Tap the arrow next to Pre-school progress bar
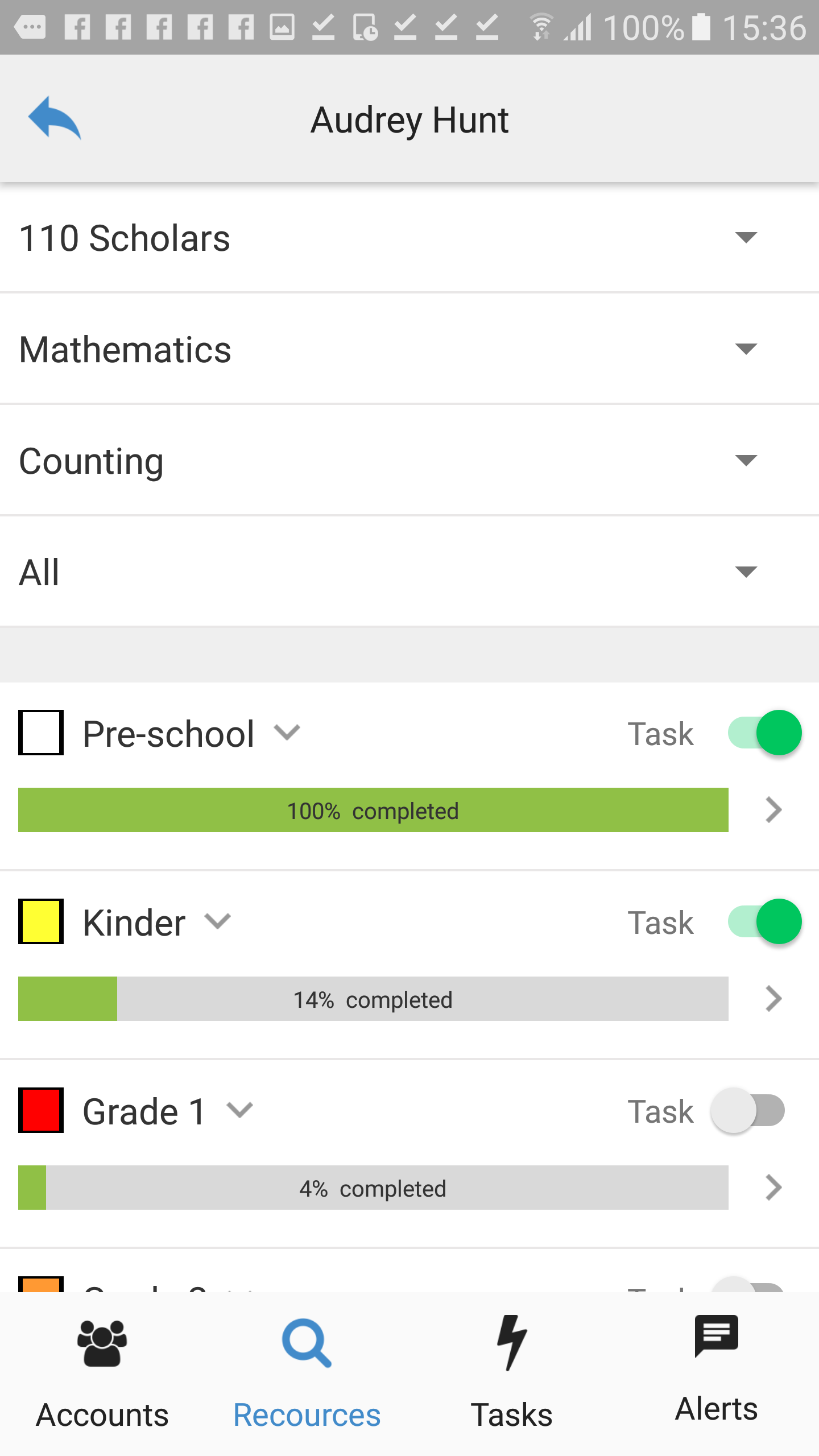Screen dimensions: 819x1456 772,810
